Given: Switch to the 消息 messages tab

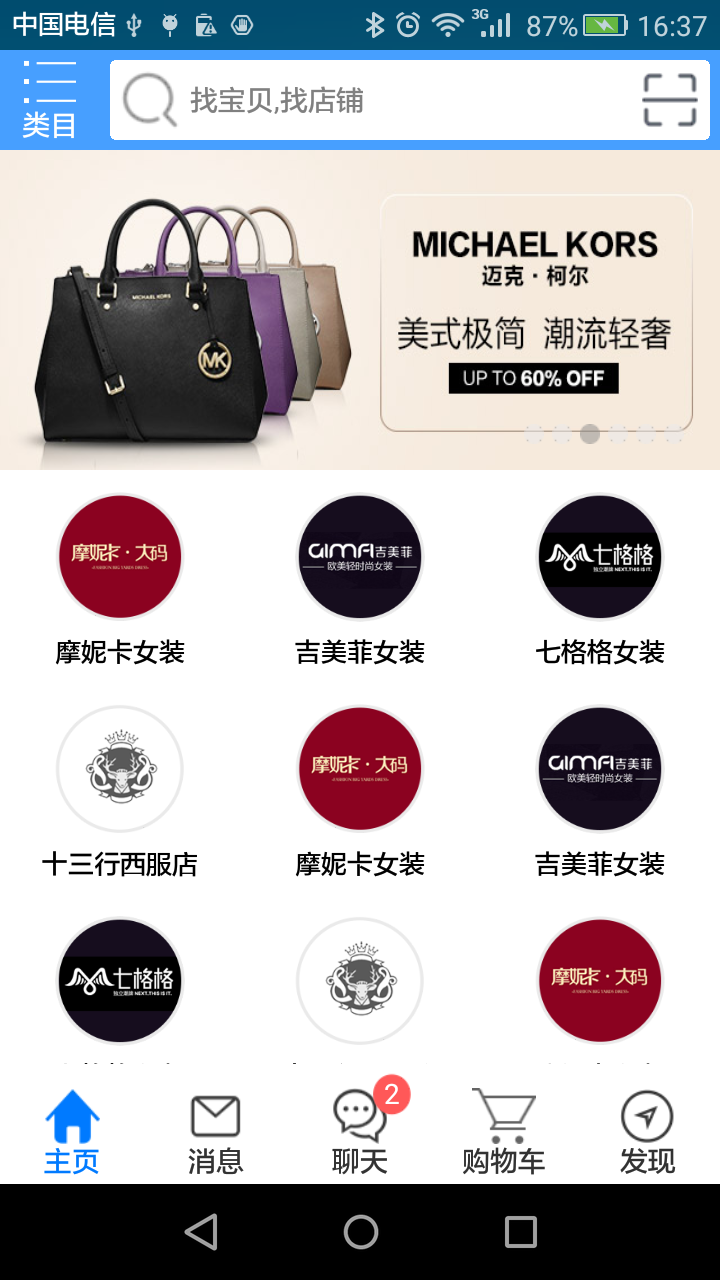Looking at the screenshot, I should 215,1134.
